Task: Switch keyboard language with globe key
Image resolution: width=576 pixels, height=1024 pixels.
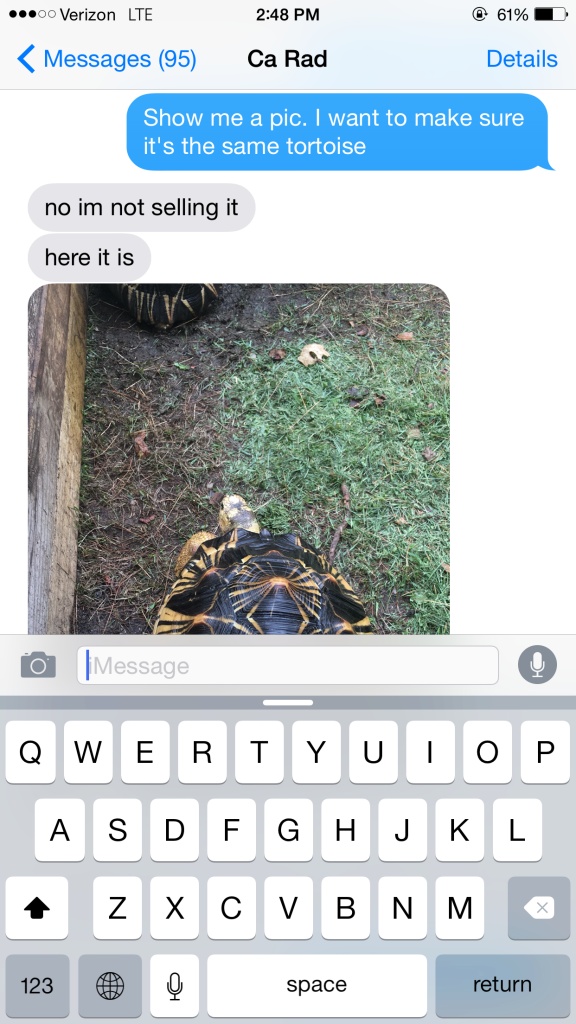Action: (x=110, y=985)
